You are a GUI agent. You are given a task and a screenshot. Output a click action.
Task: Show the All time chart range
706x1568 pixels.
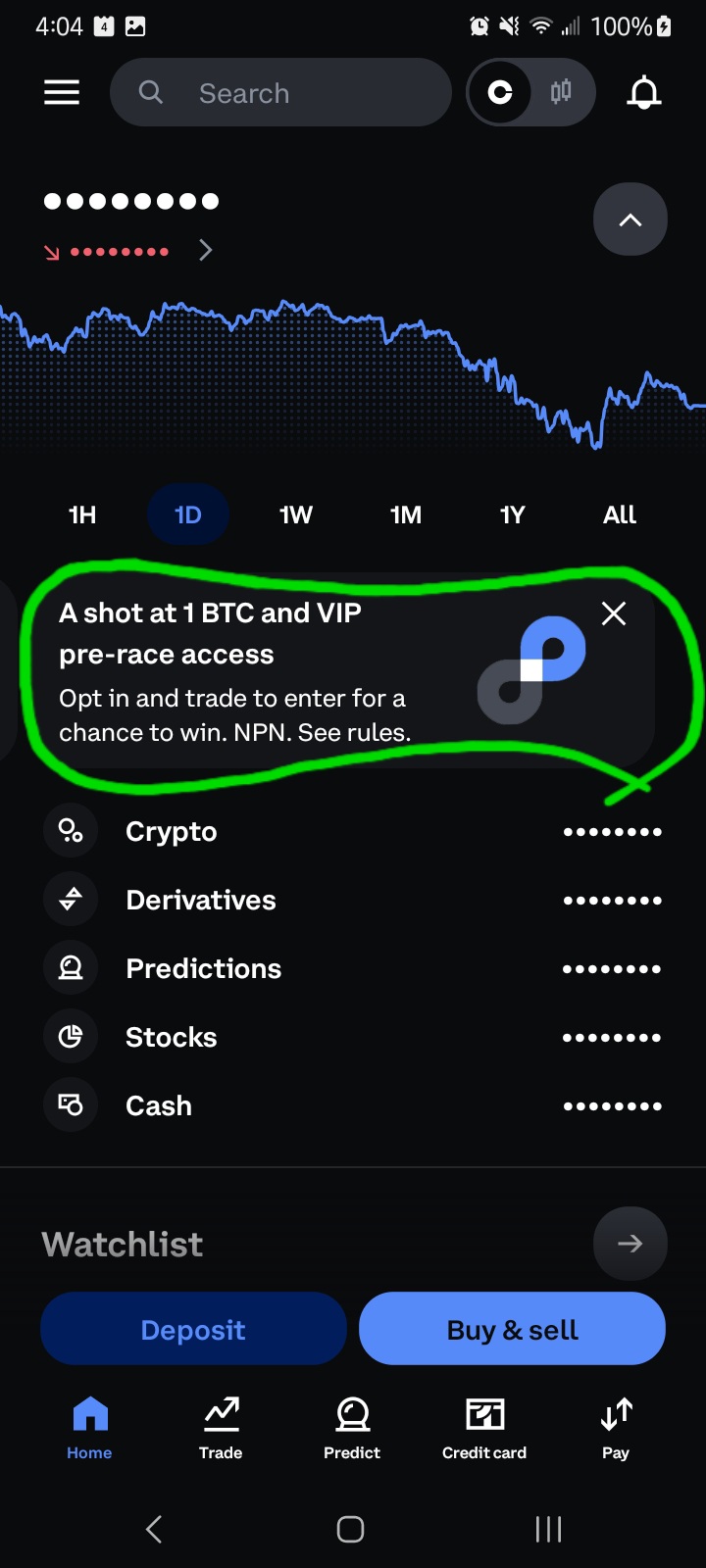(620, 515)
